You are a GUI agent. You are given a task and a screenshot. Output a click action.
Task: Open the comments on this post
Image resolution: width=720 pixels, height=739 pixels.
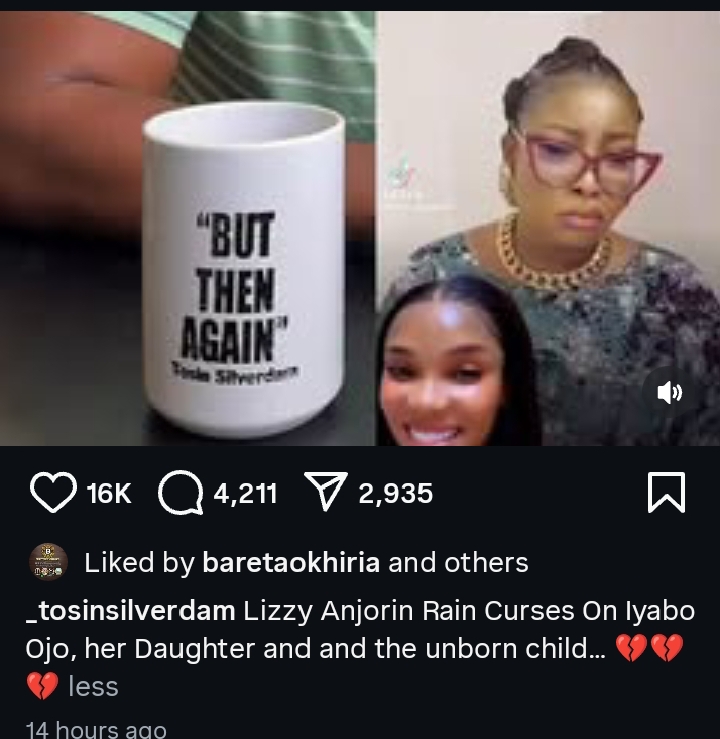(180, 493)
